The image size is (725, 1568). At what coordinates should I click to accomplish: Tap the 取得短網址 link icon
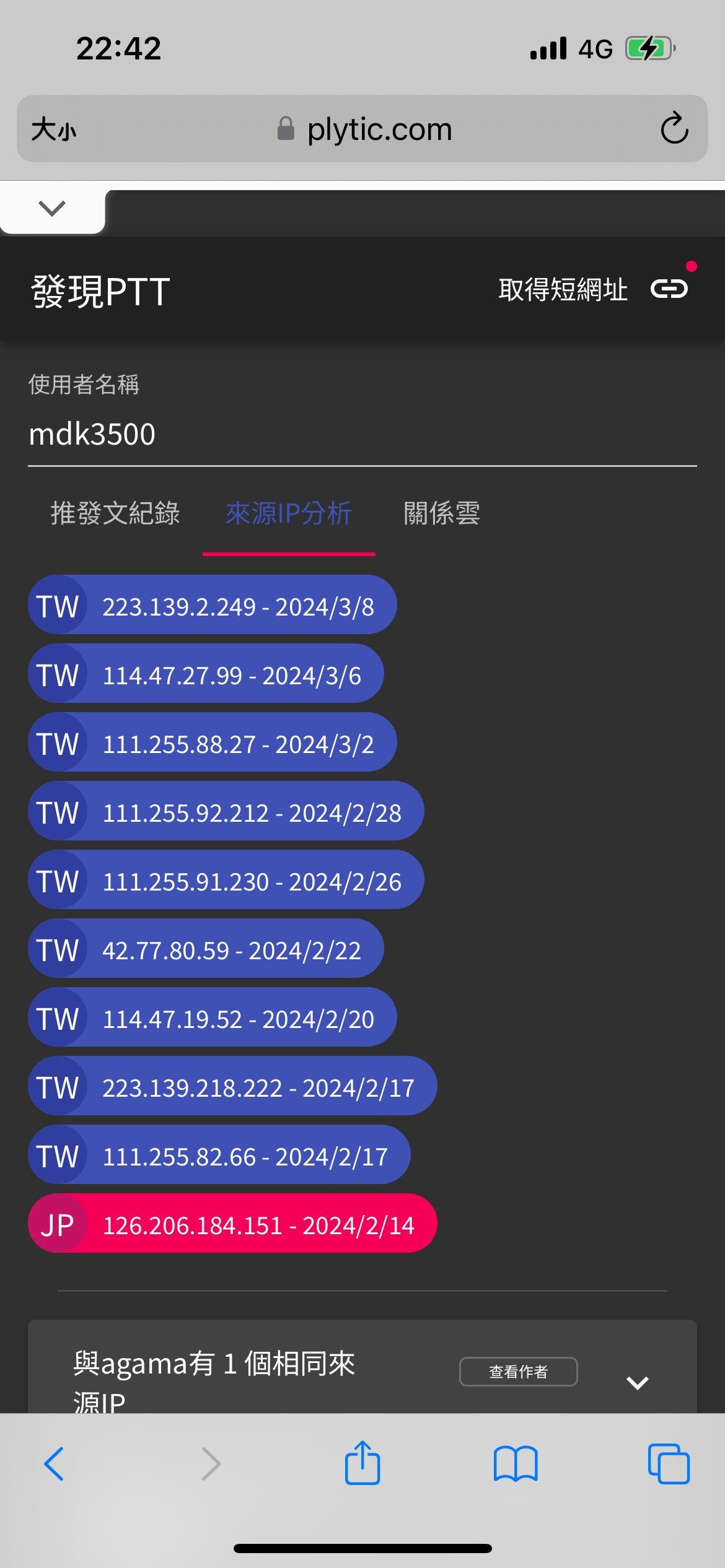coord(669,289)
